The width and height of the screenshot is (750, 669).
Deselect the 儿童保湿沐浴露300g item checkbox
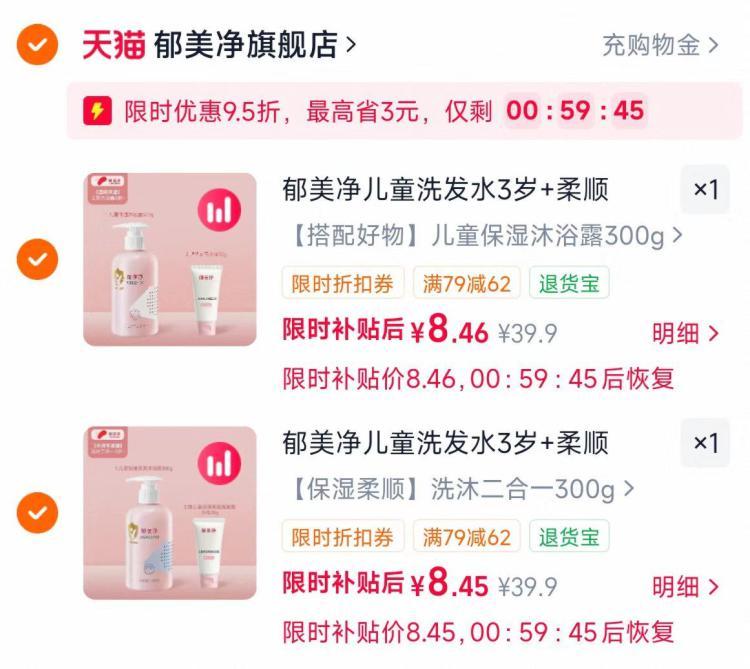37,259
